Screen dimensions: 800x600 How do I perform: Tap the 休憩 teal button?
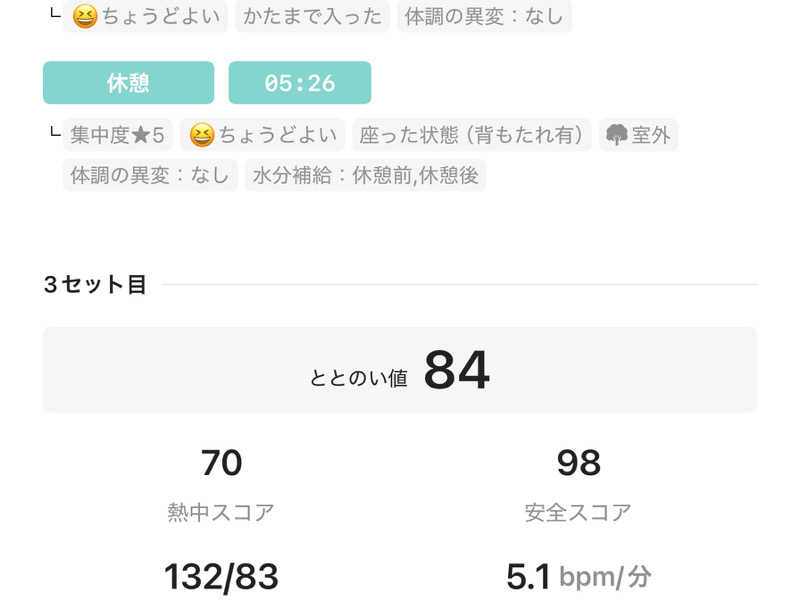[x=128, y=83]
